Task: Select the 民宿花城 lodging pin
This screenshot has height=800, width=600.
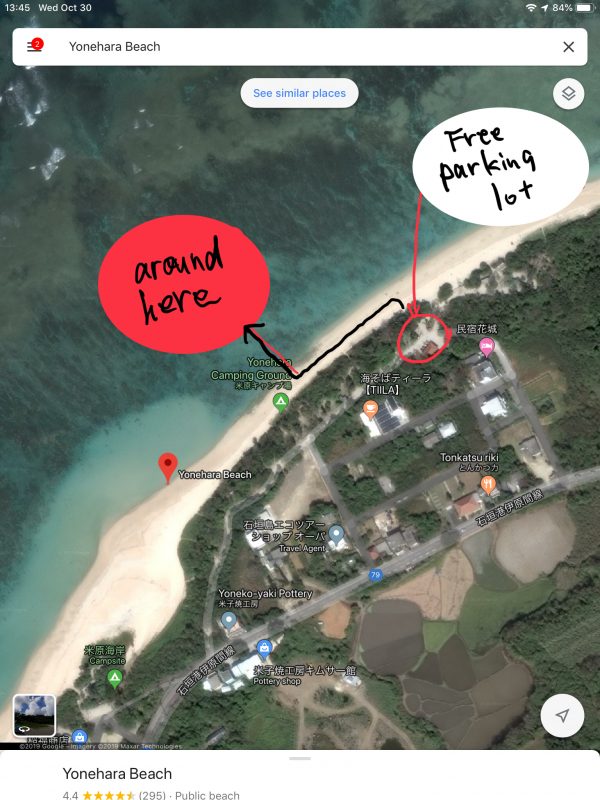Action: [487, 347]
